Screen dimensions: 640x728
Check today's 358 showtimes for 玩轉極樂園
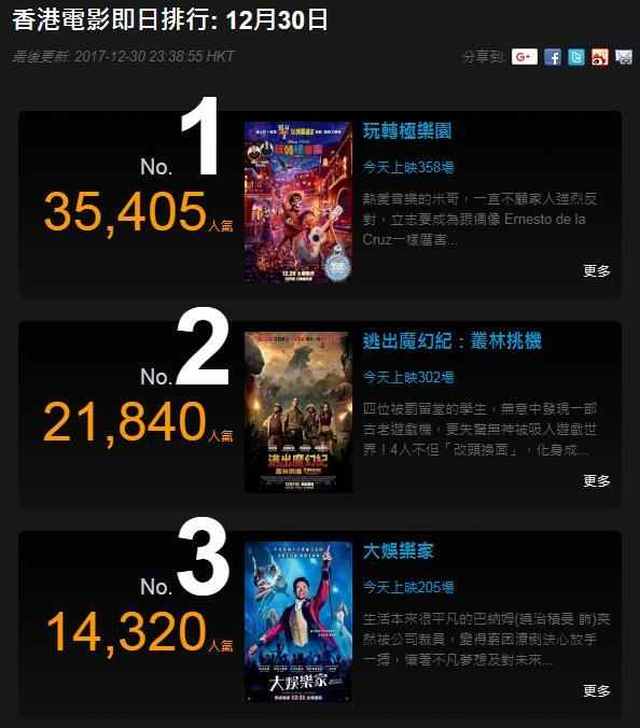pos(408,167)
